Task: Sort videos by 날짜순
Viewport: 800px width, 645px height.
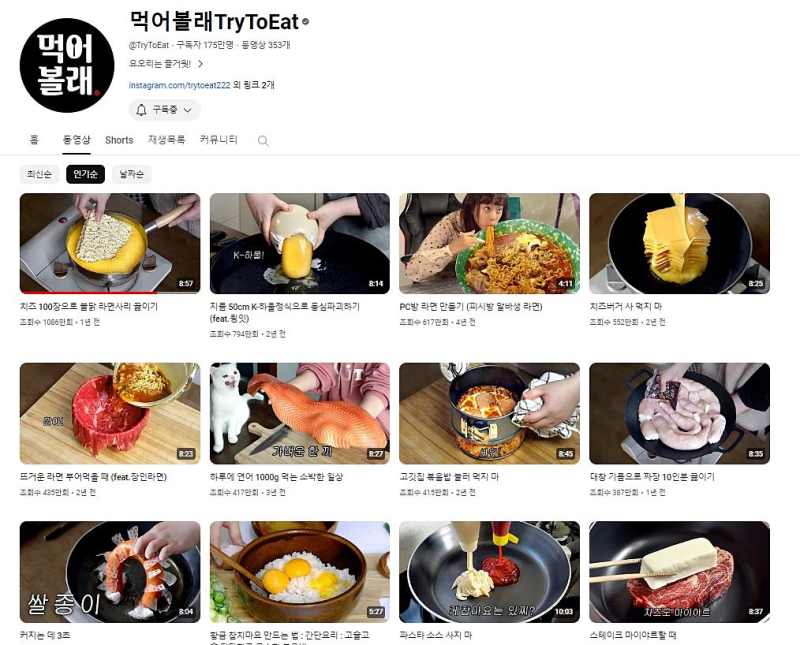Action: coord(131,174)
